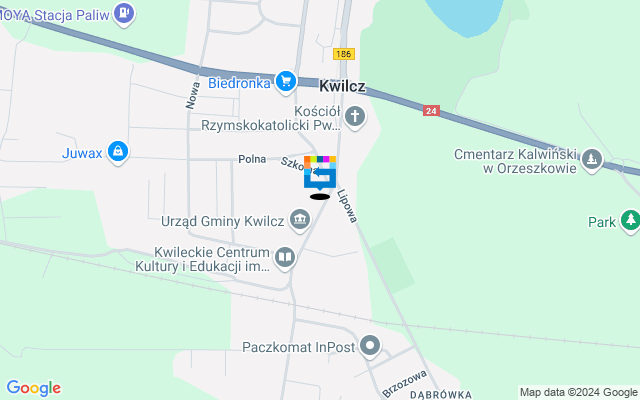Screen dimensions: 640x400
Task: Select the MOYA Stacja Paliw marker
Action: [x=124, y=14]
